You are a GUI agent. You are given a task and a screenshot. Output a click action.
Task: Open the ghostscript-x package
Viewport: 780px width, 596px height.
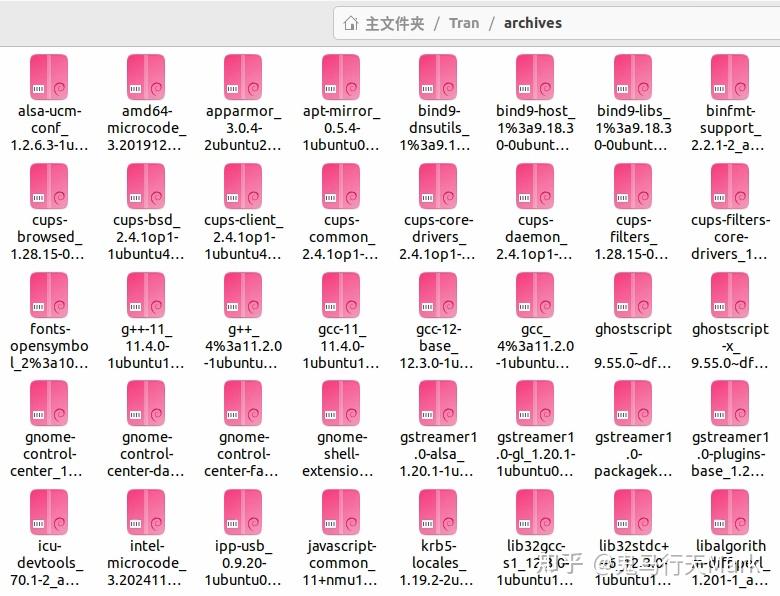[x=730, y=295]
